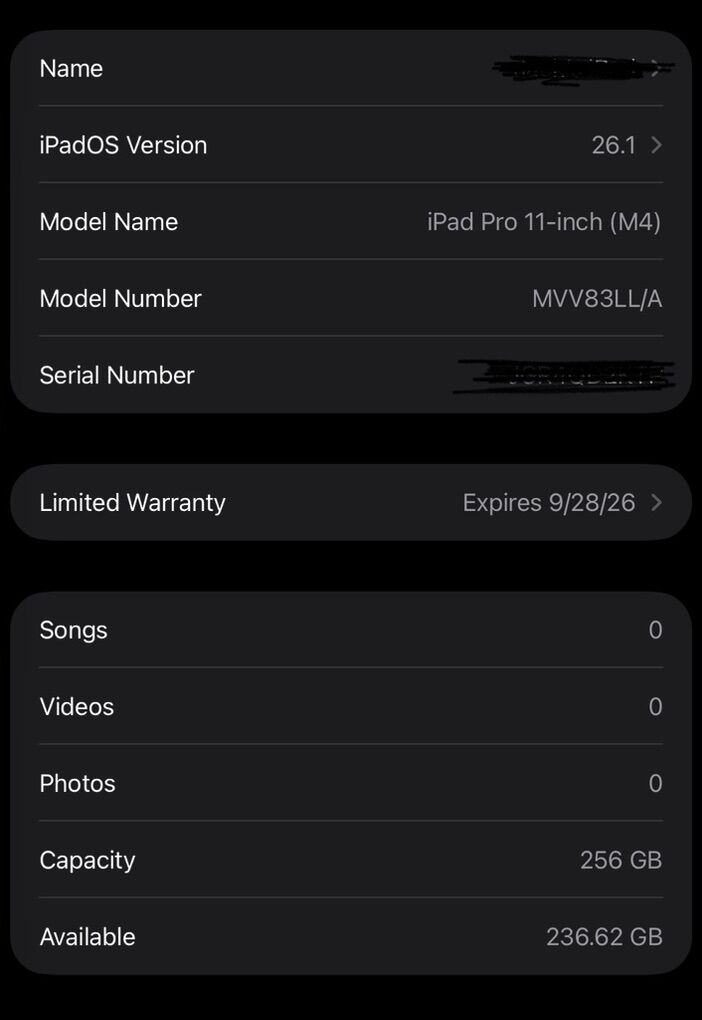Open the Name row to rename device
Image resolution: width=702 pixels, height=1020 pixels.
point(350,68)
